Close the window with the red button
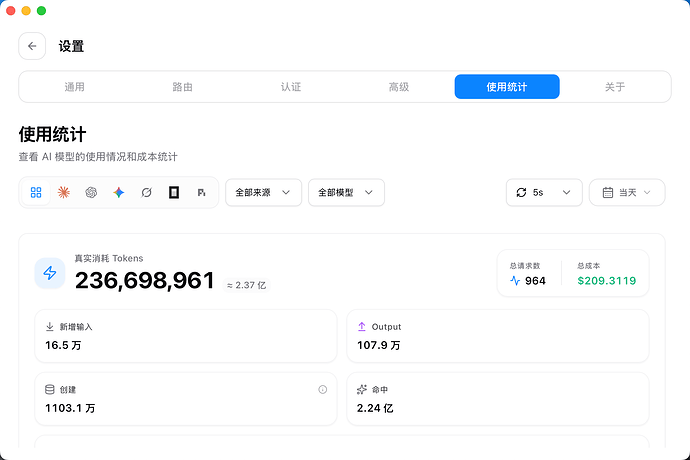Screen dimensions: 690x460 click(x=11, y=11)
